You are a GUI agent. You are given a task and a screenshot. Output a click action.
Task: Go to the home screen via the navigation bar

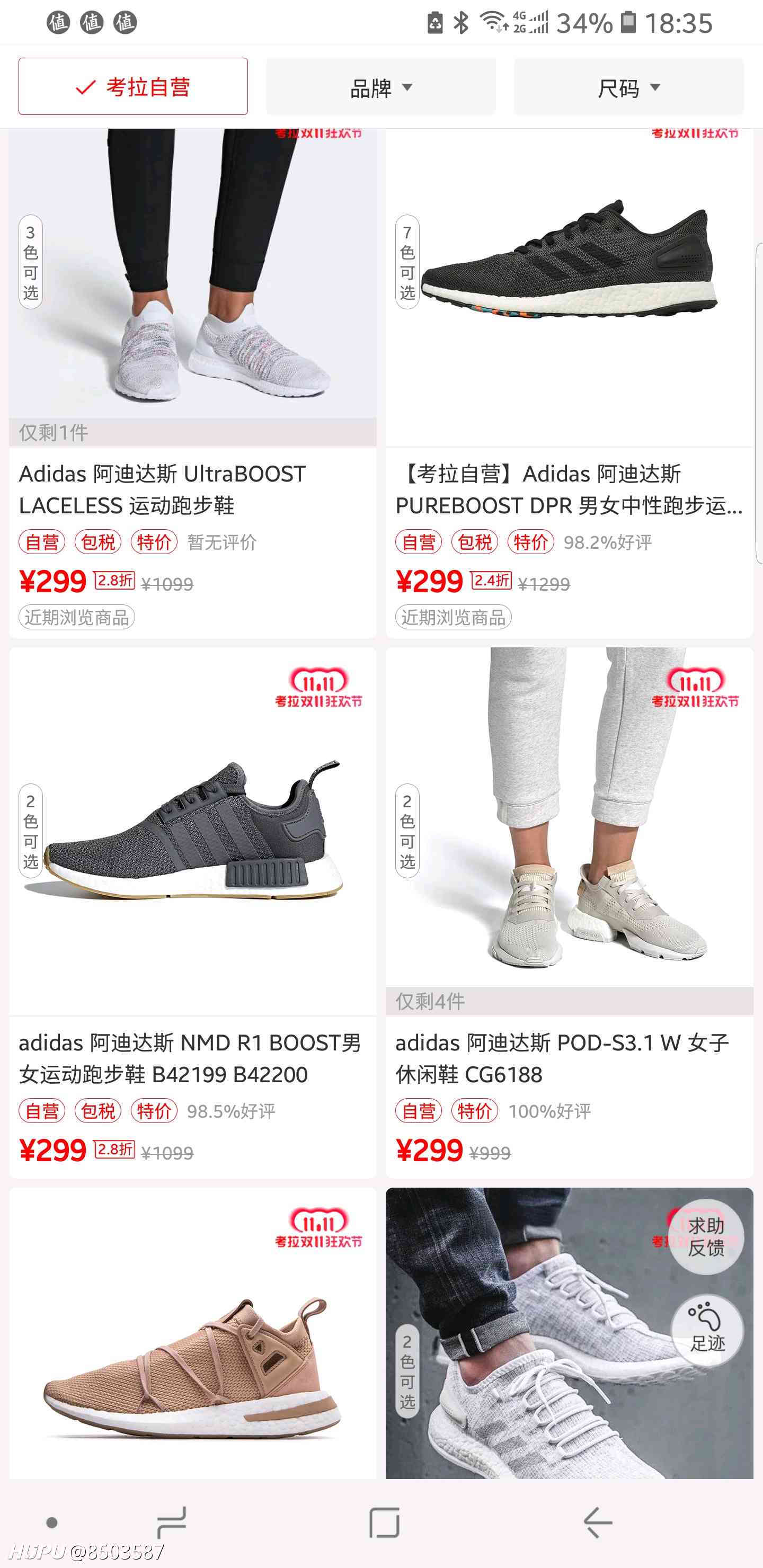[384, 1522]
